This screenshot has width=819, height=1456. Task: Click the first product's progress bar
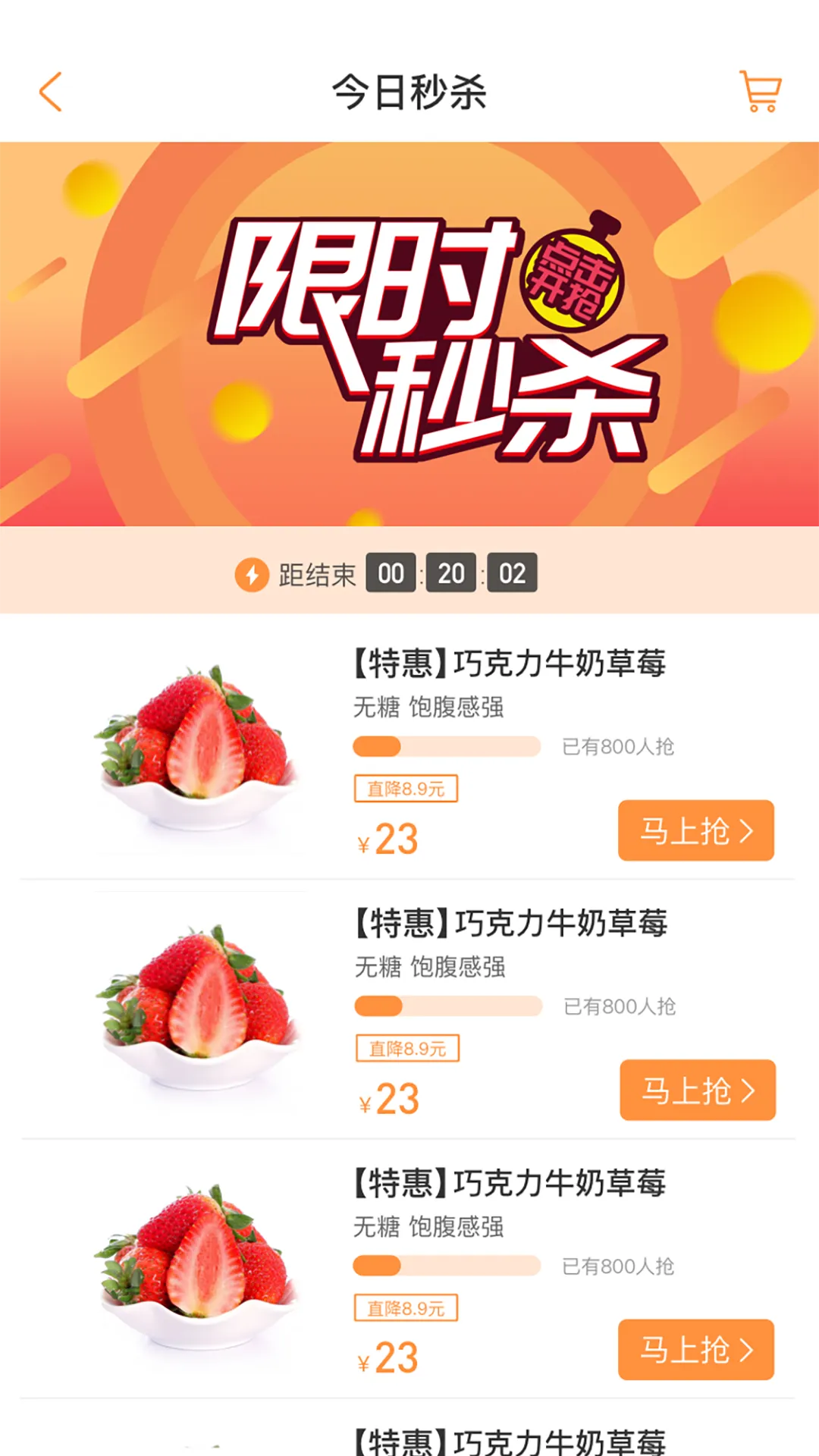[446, 747]
